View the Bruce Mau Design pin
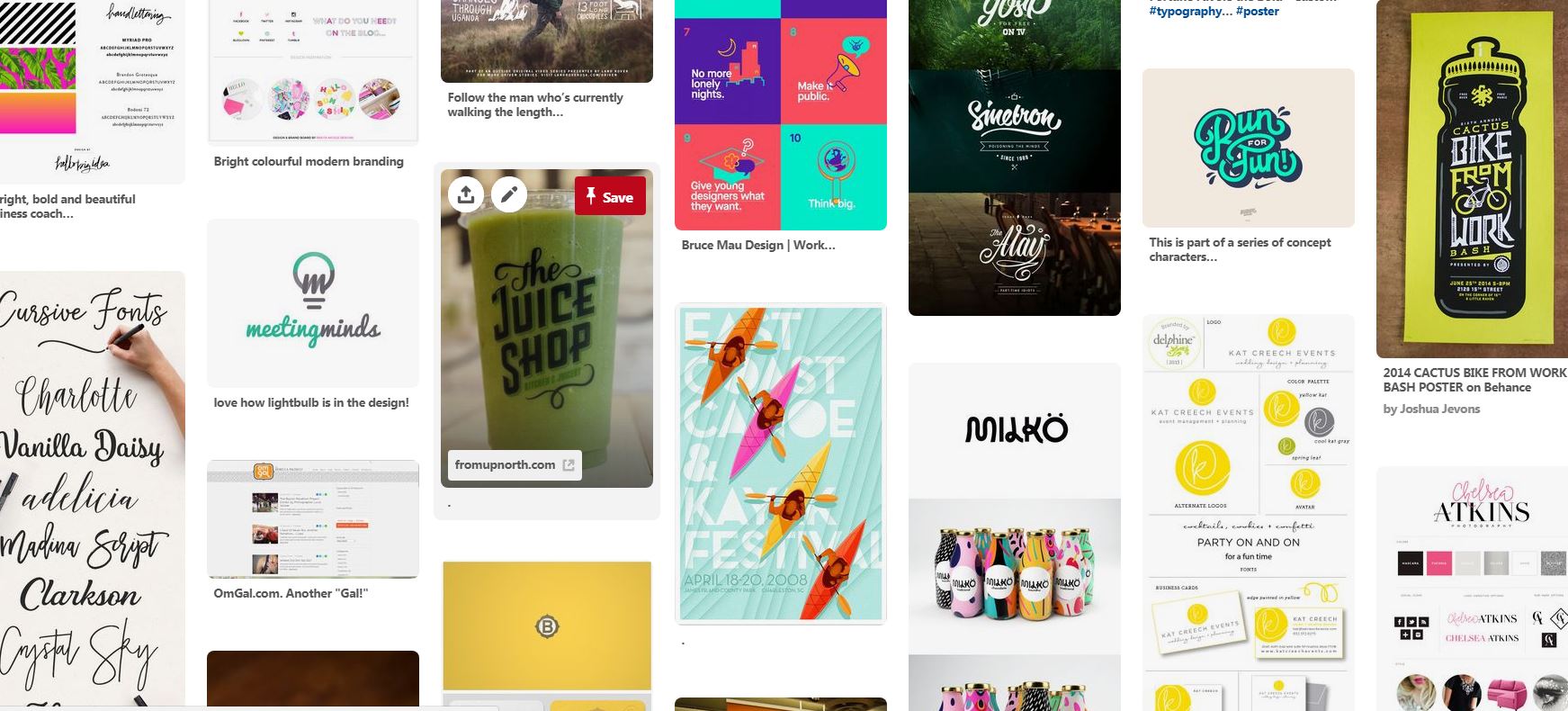 780,117
